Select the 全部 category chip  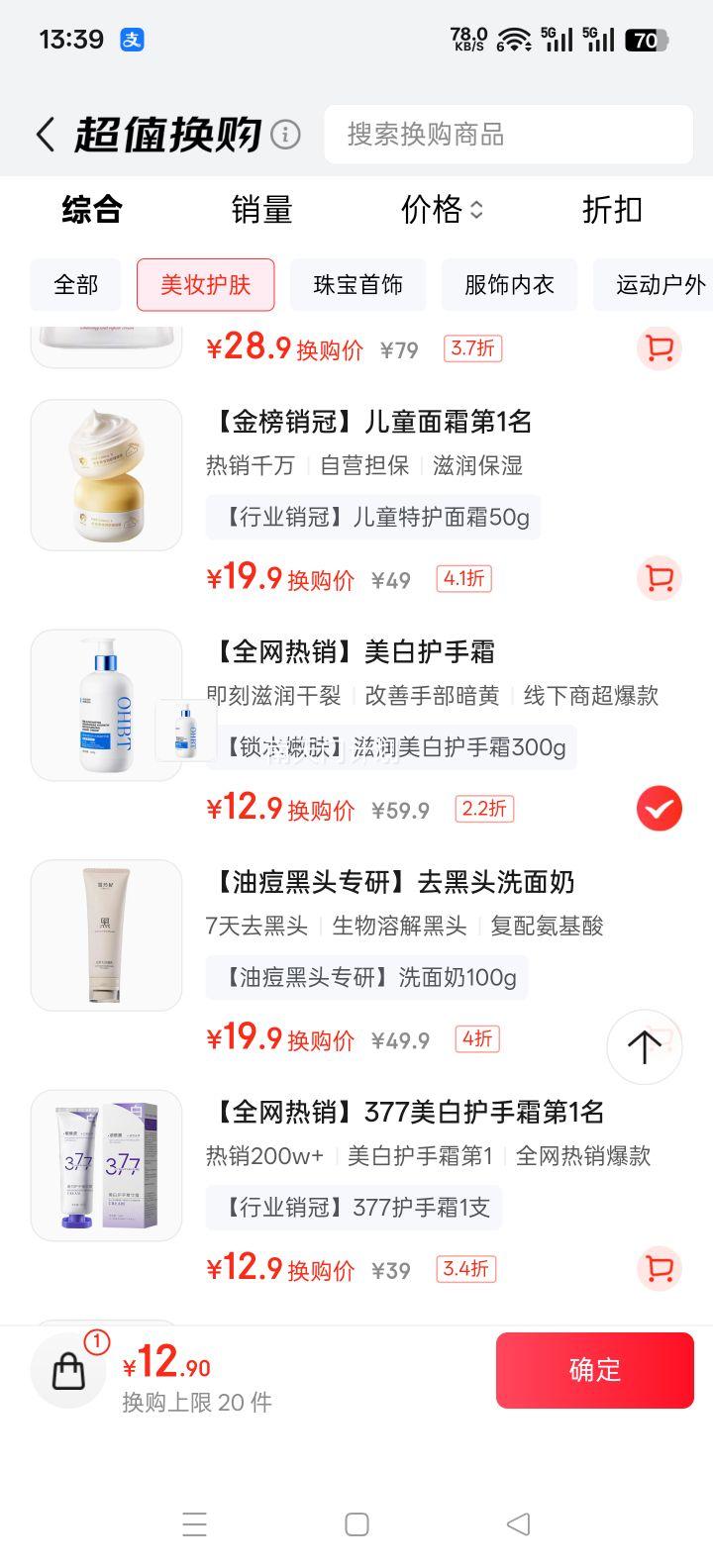pyautogui.click(x=75, y=285)
